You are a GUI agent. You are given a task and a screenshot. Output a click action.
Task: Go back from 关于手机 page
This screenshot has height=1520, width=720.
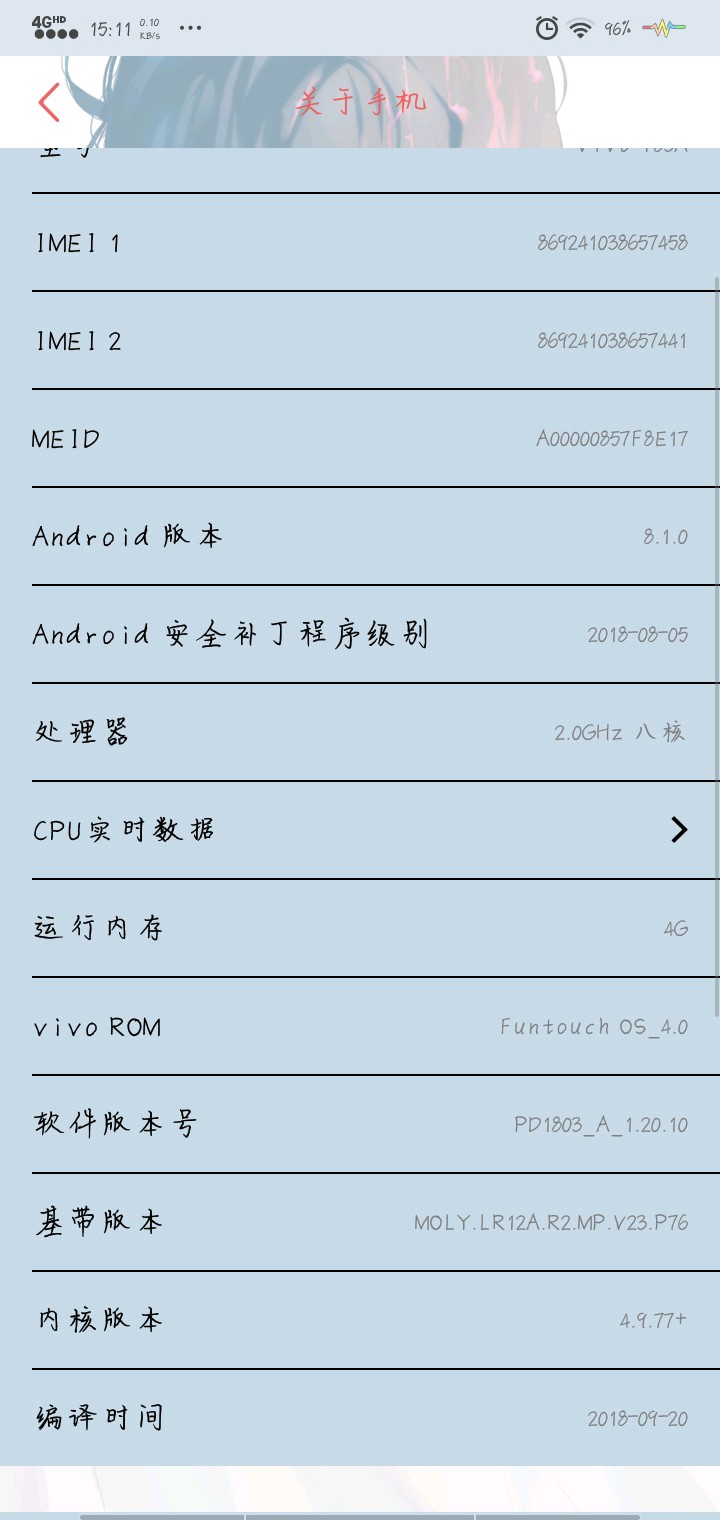[49, 102]
